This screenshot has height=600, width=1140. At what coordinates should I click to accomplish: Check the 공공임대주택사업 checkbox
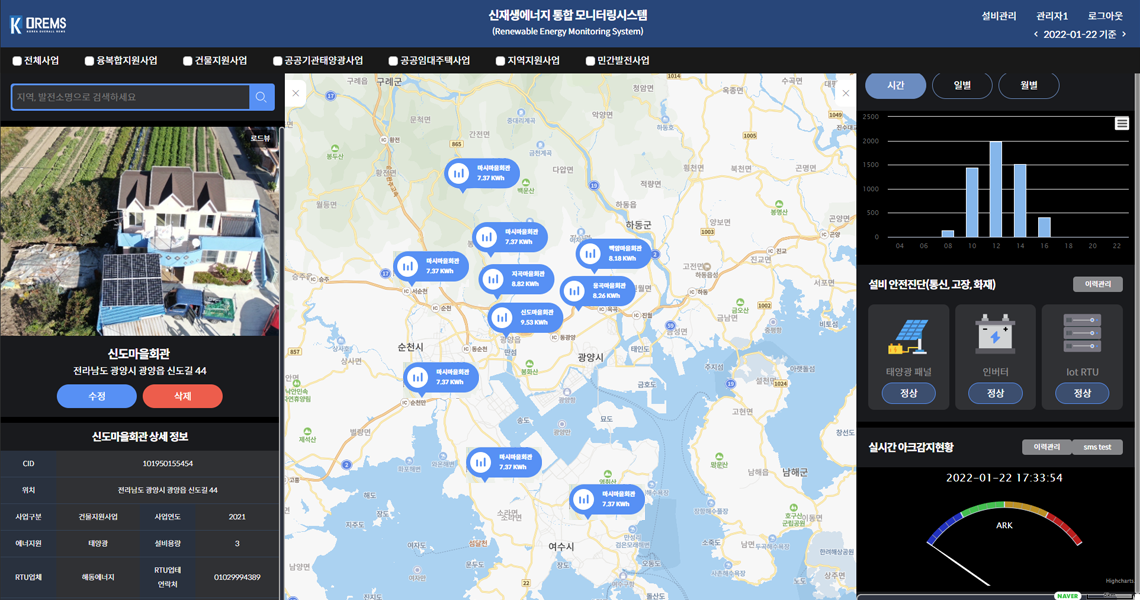pos(393,61)
